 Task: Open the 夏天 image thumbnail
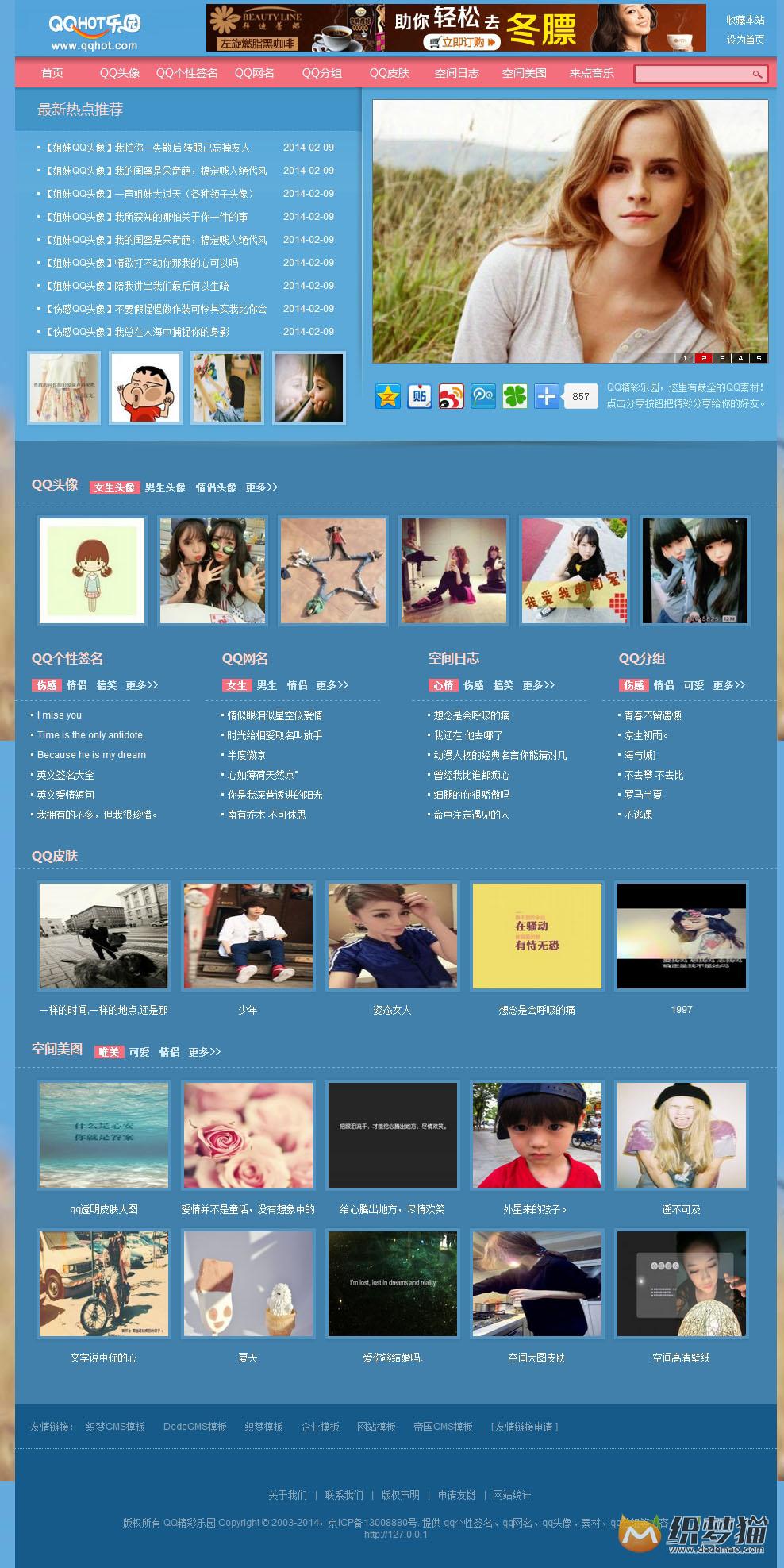[x=248, y=1284]
